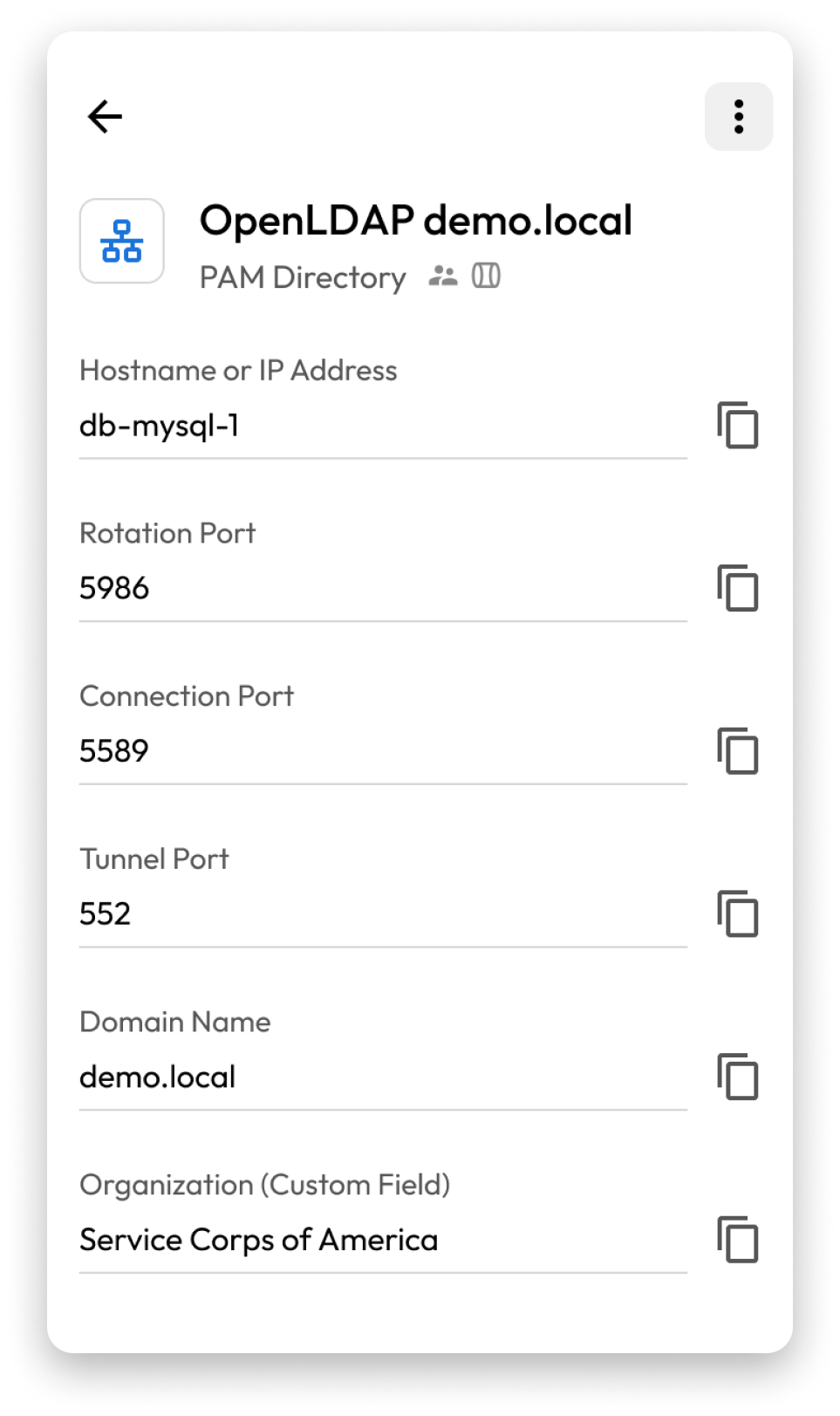Click the shared users icon under the title
The image size is (840, 1416).
pyautogui.click(x=443, y=277)
